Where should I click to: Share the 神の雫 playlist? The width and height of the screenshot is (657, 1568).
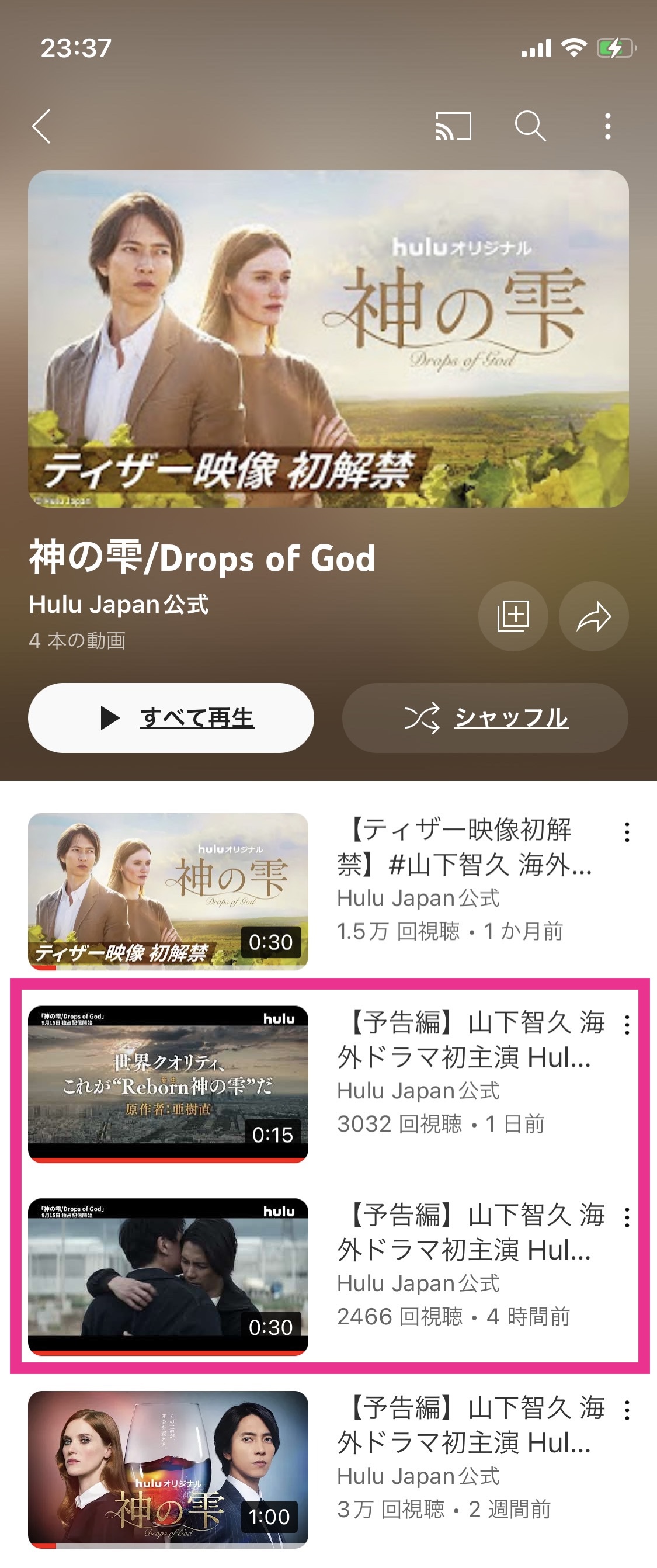tap(594, 616)
